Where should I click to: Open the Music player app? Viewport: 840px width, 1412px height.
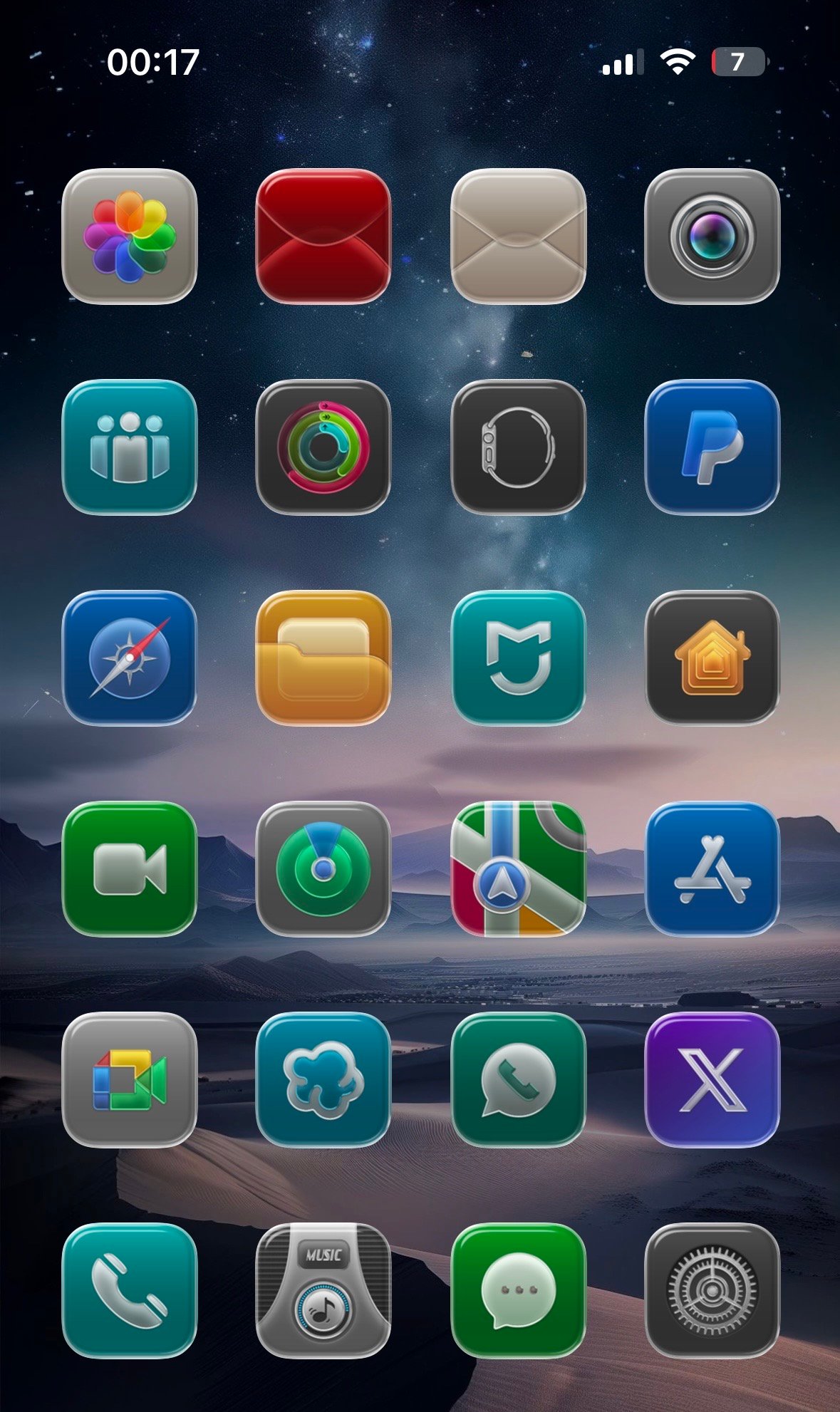point(323,1290)
